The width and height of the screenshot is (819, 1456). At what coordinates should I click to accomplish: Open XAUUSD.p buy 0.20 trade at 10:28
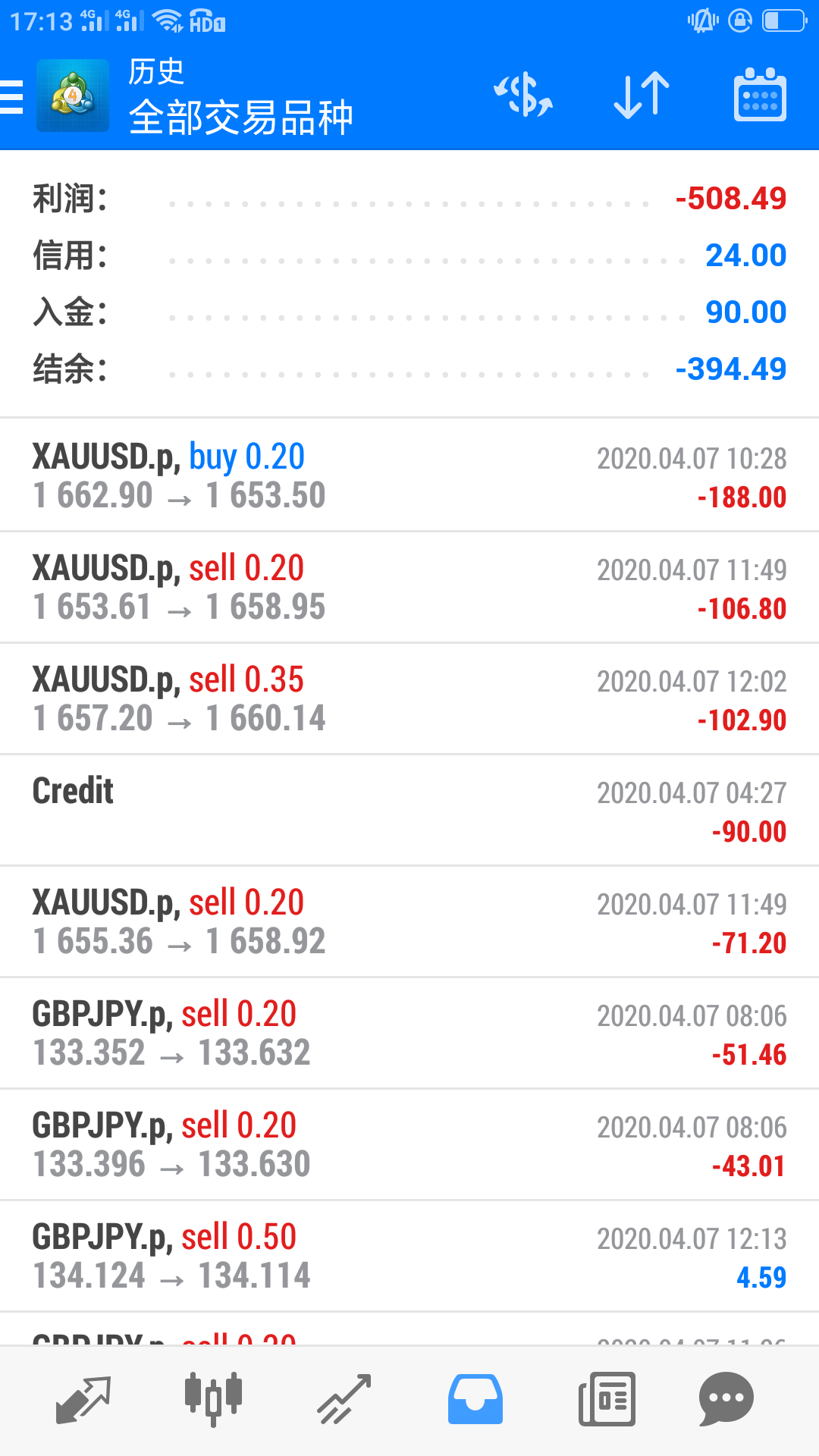pyautogui.click(x=409, y=475)
